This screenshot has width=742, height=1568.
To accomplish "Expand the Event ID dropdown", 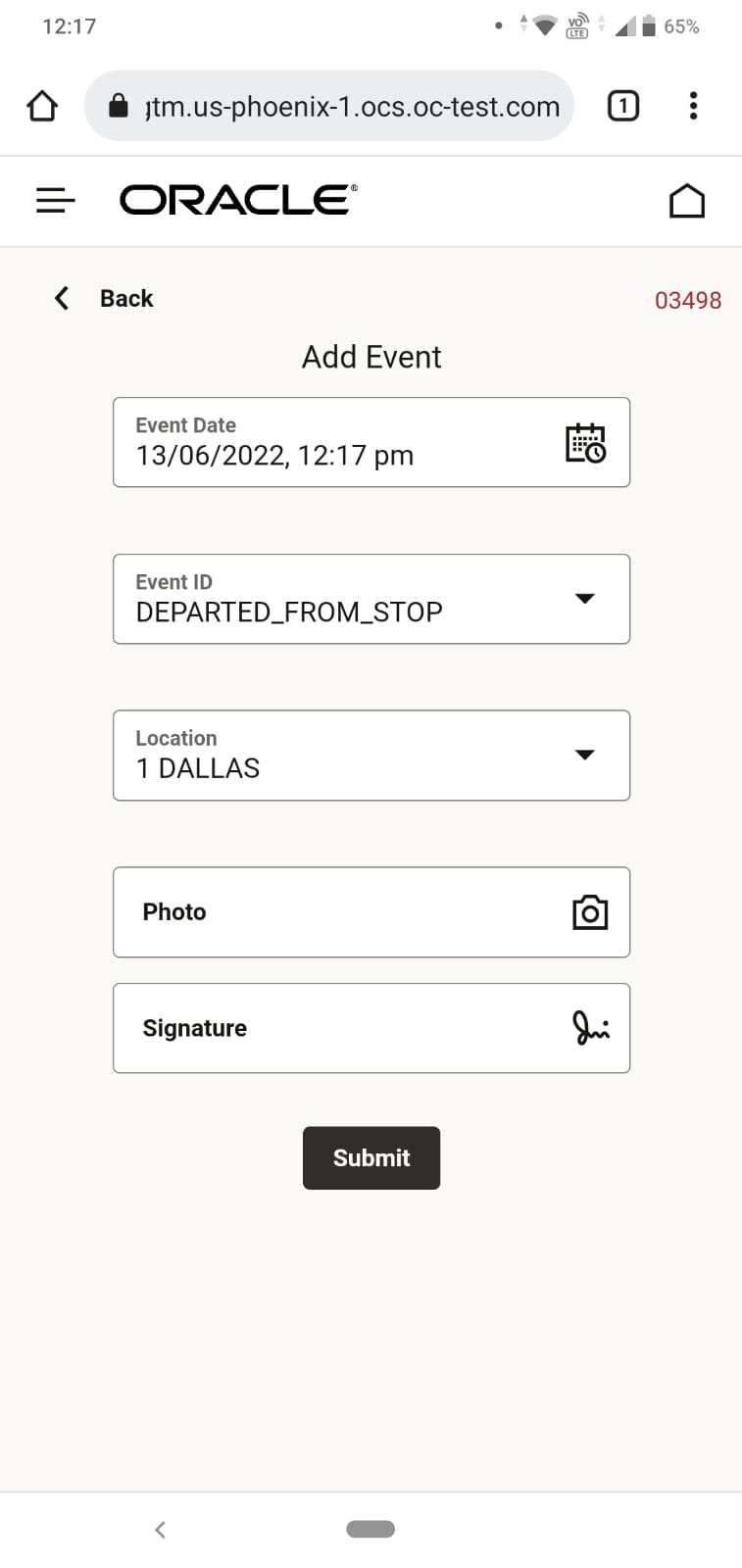I will (584, 599).
